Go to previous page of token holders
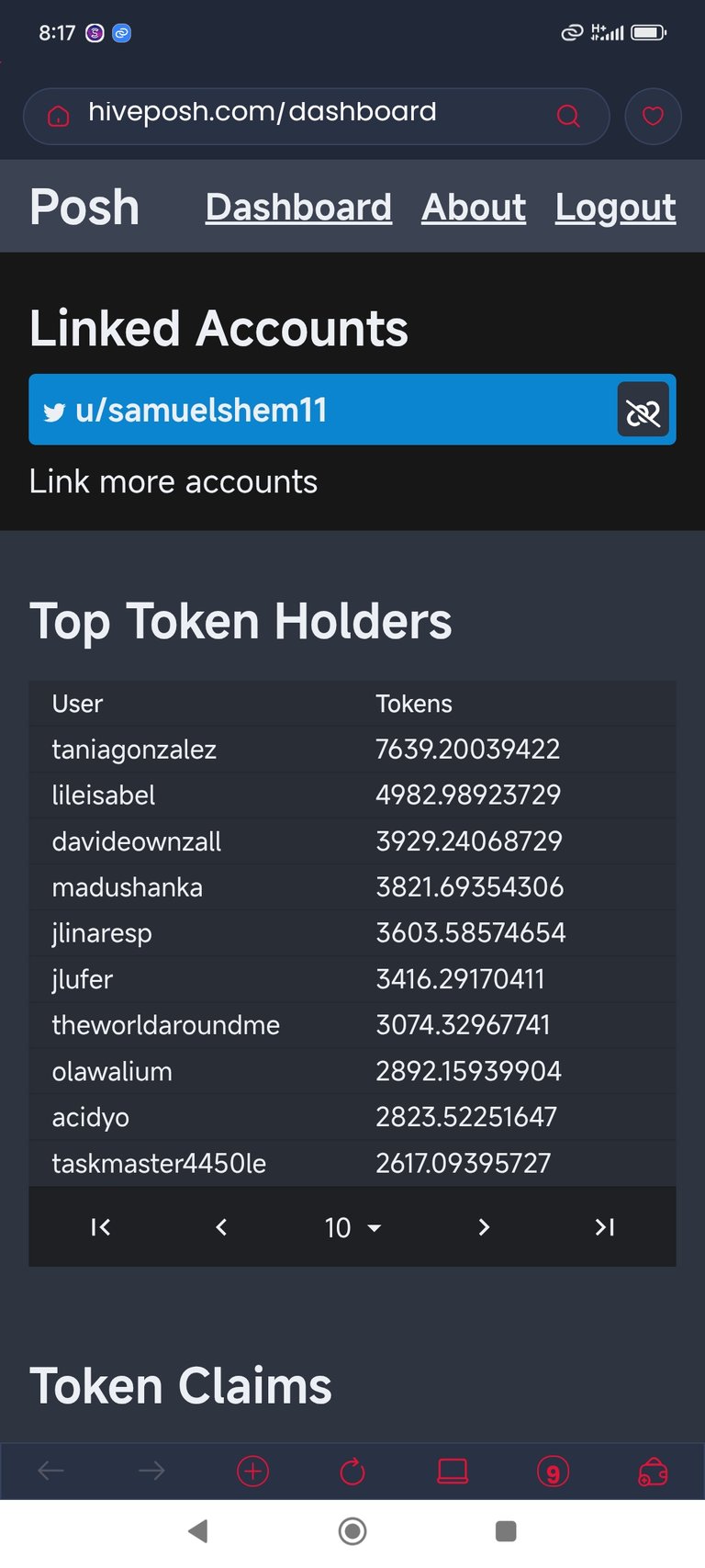This screenshot has width=705, height=1568. 220,1227
